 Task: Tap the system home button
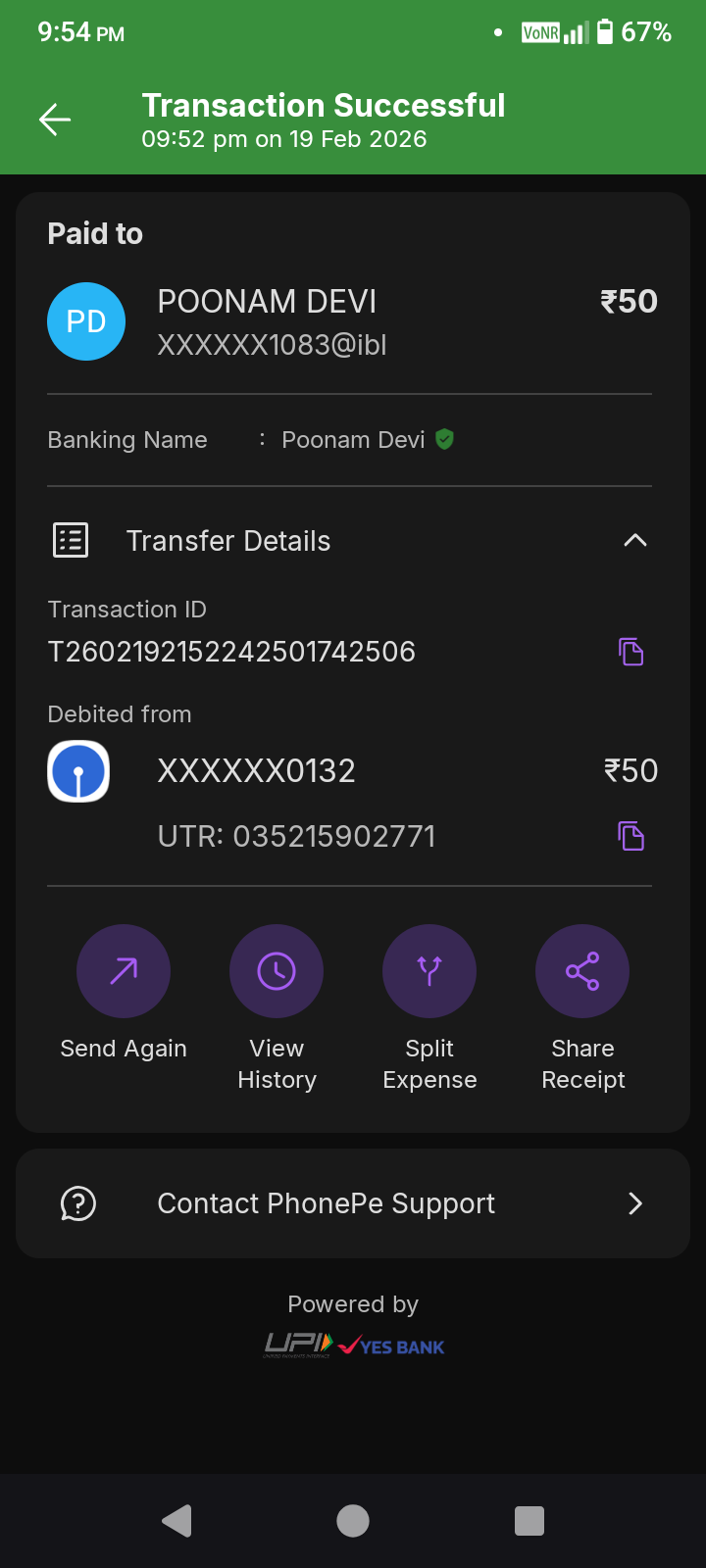pyautogui.click(x=353, y=1521)
